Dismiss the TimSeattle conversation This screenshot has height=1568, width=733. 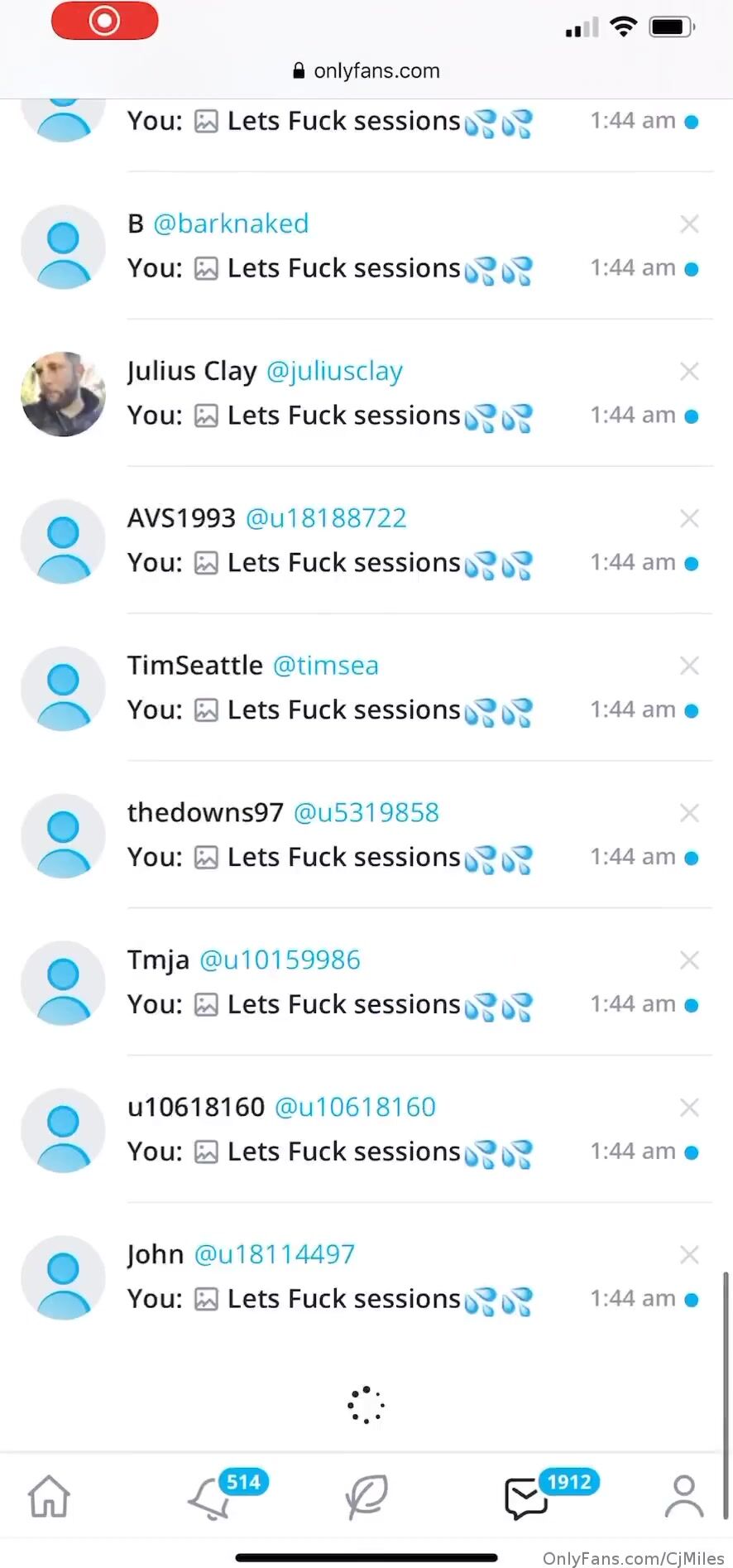coord(689,666)
